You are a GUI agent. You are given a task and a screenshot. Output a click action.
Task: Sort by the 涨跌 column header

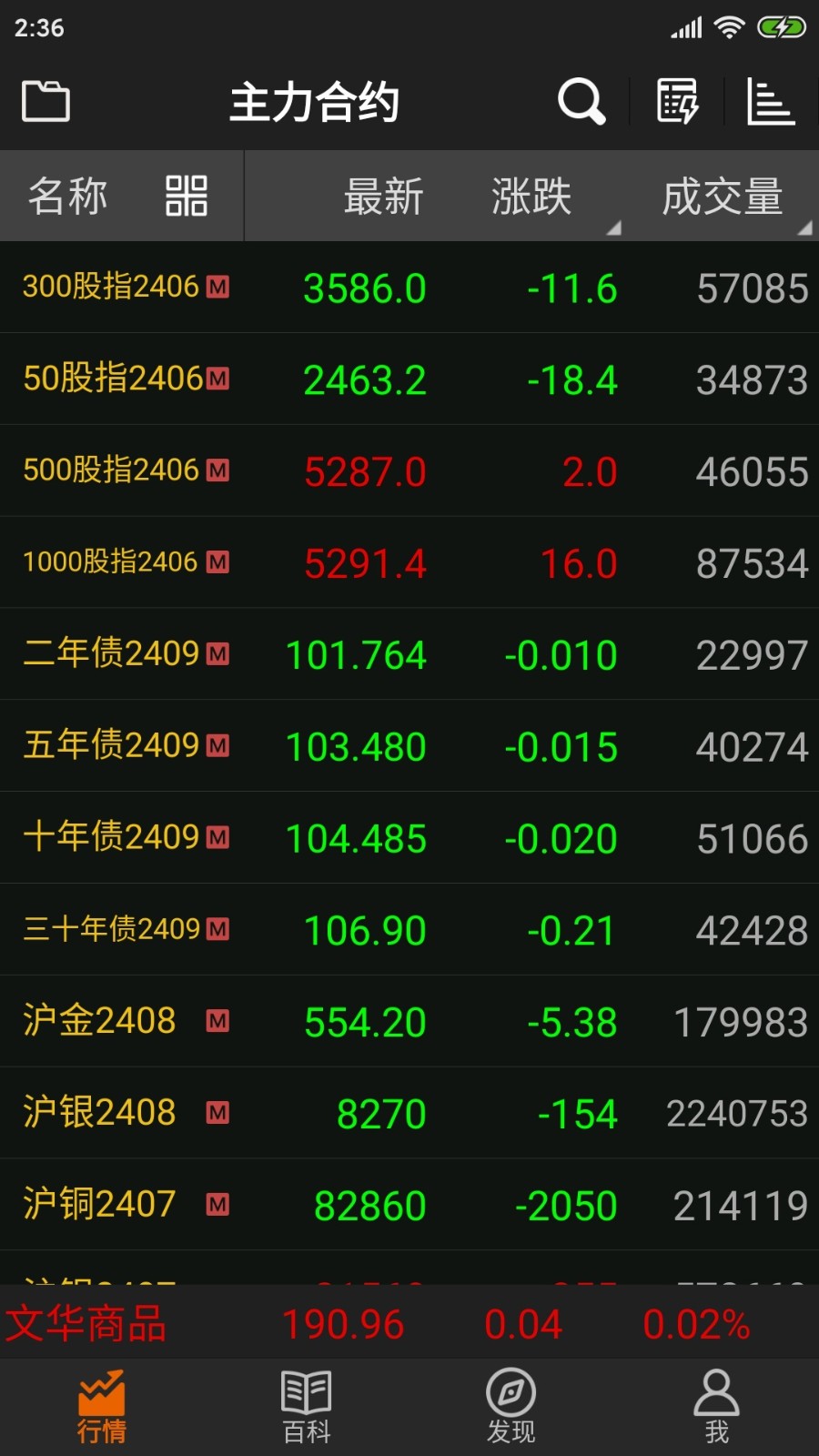pyautogui.click(x=532, y=197)
